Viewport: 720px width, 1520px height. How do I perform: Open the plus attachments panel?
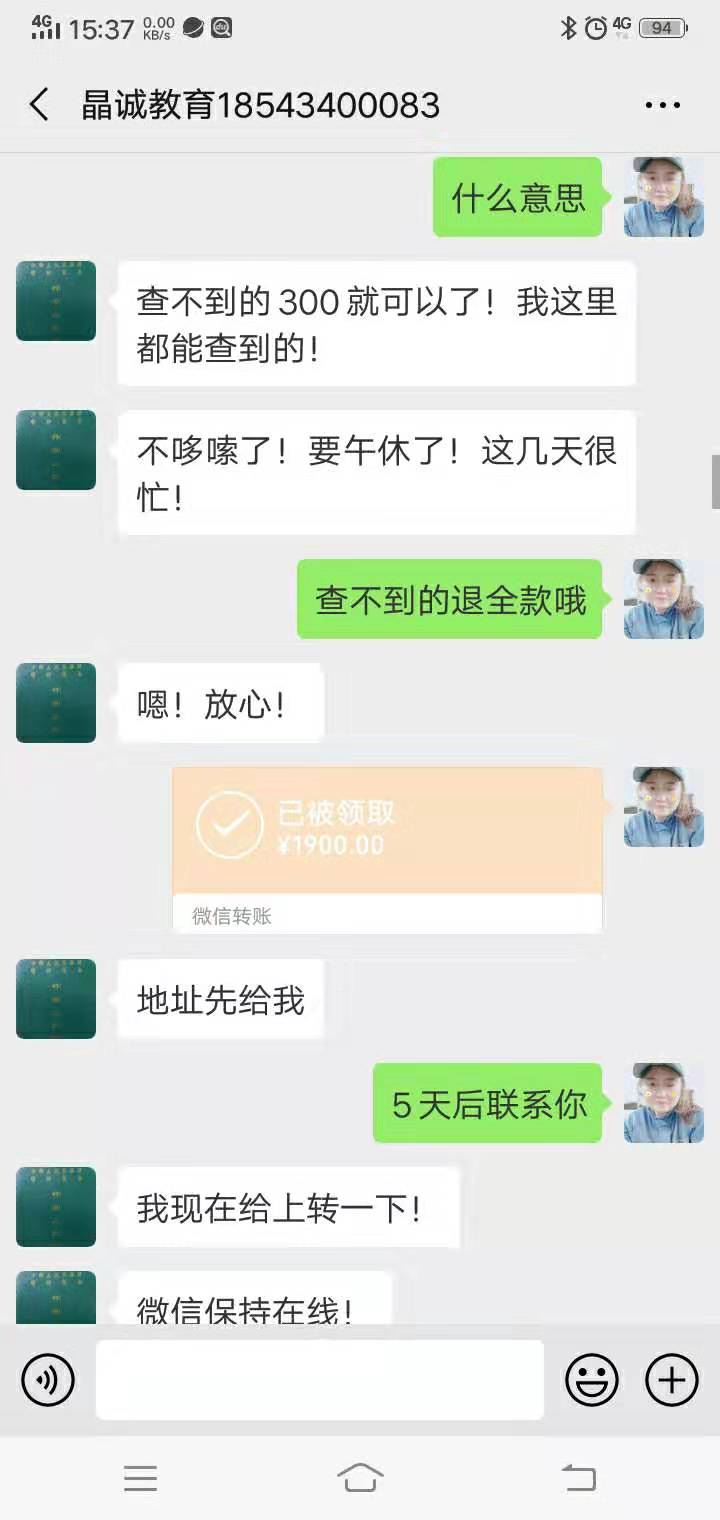(671, 1380)
